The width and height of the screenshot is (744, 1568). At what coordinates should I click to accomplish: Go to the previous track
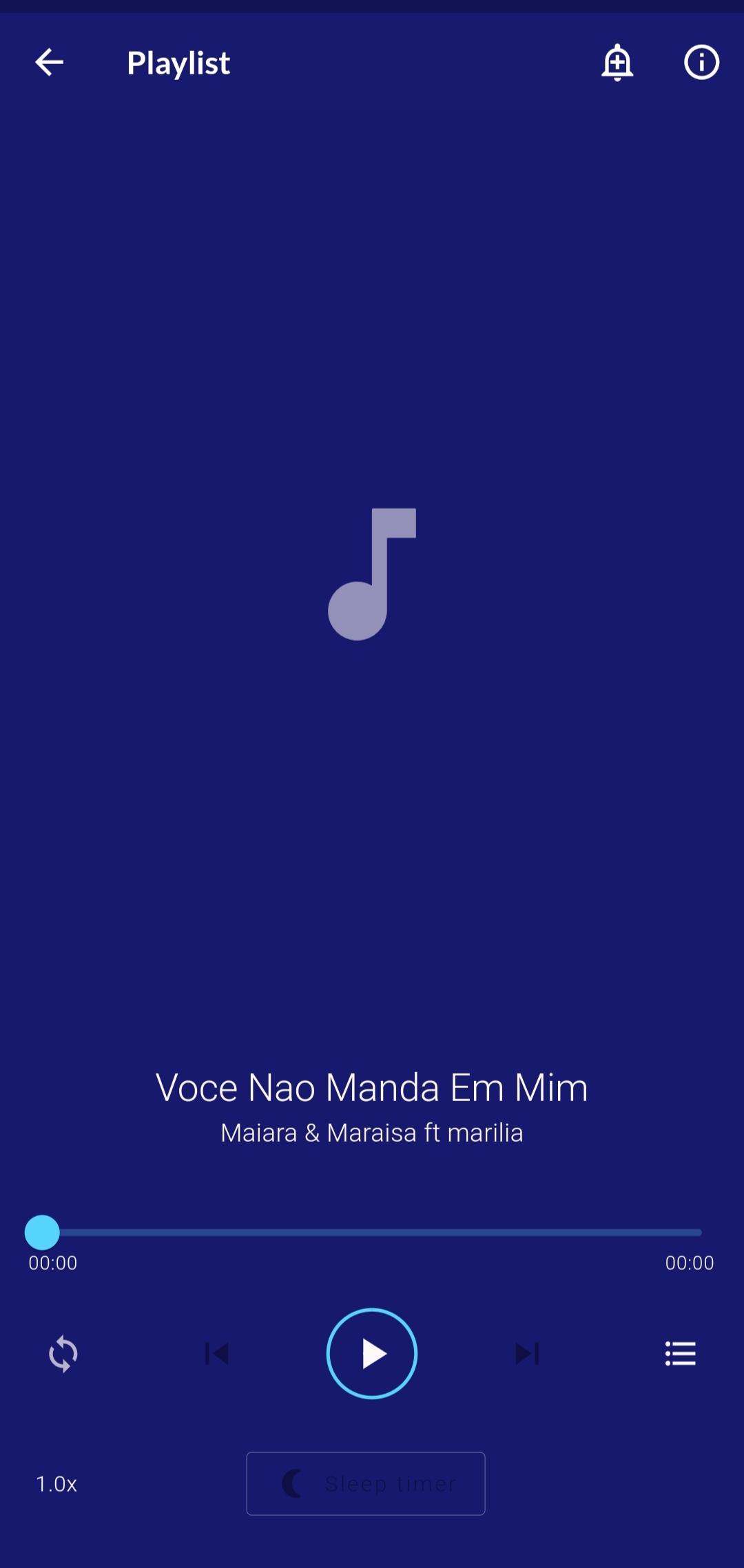tap(217, 1353)
